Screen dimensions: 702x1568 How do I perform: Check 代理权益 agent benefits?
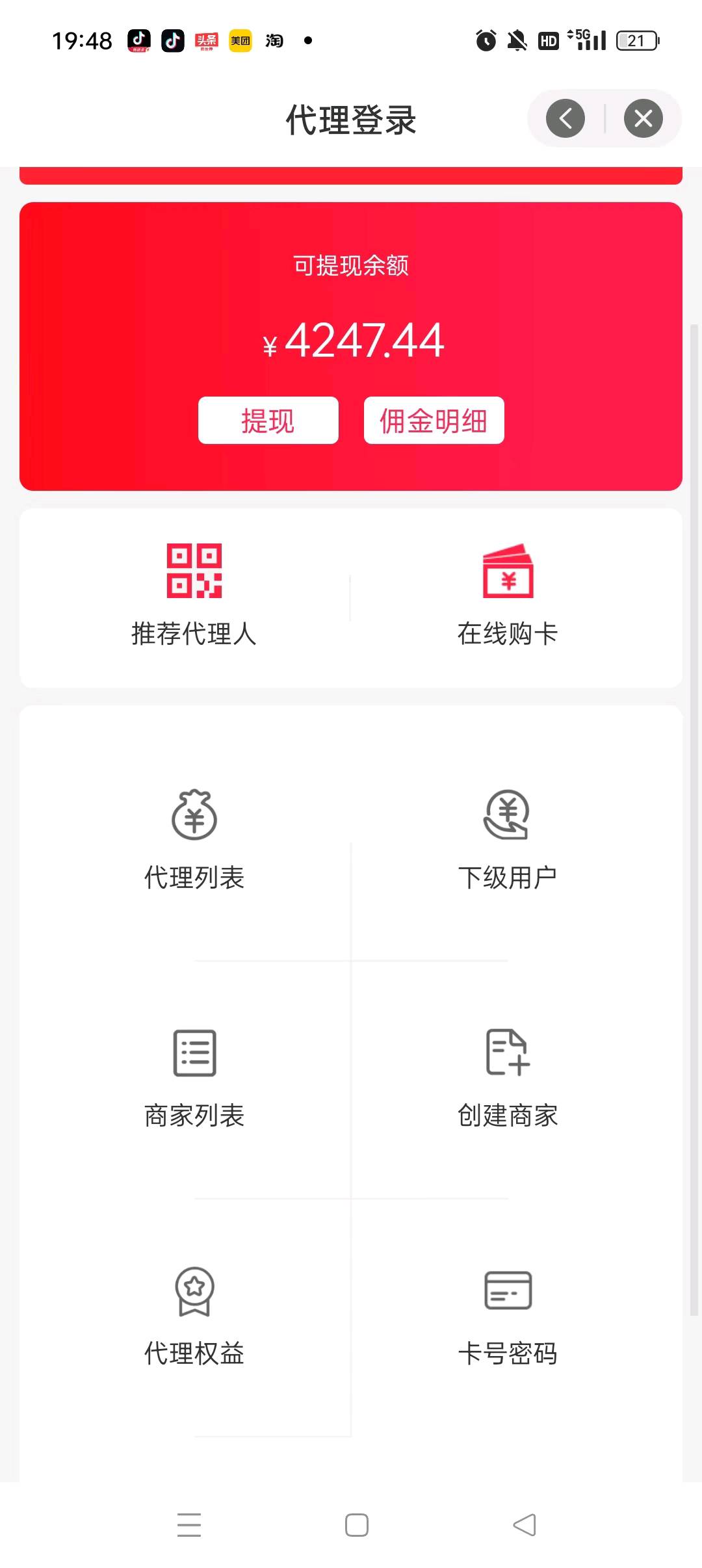tap(194, 1315)
